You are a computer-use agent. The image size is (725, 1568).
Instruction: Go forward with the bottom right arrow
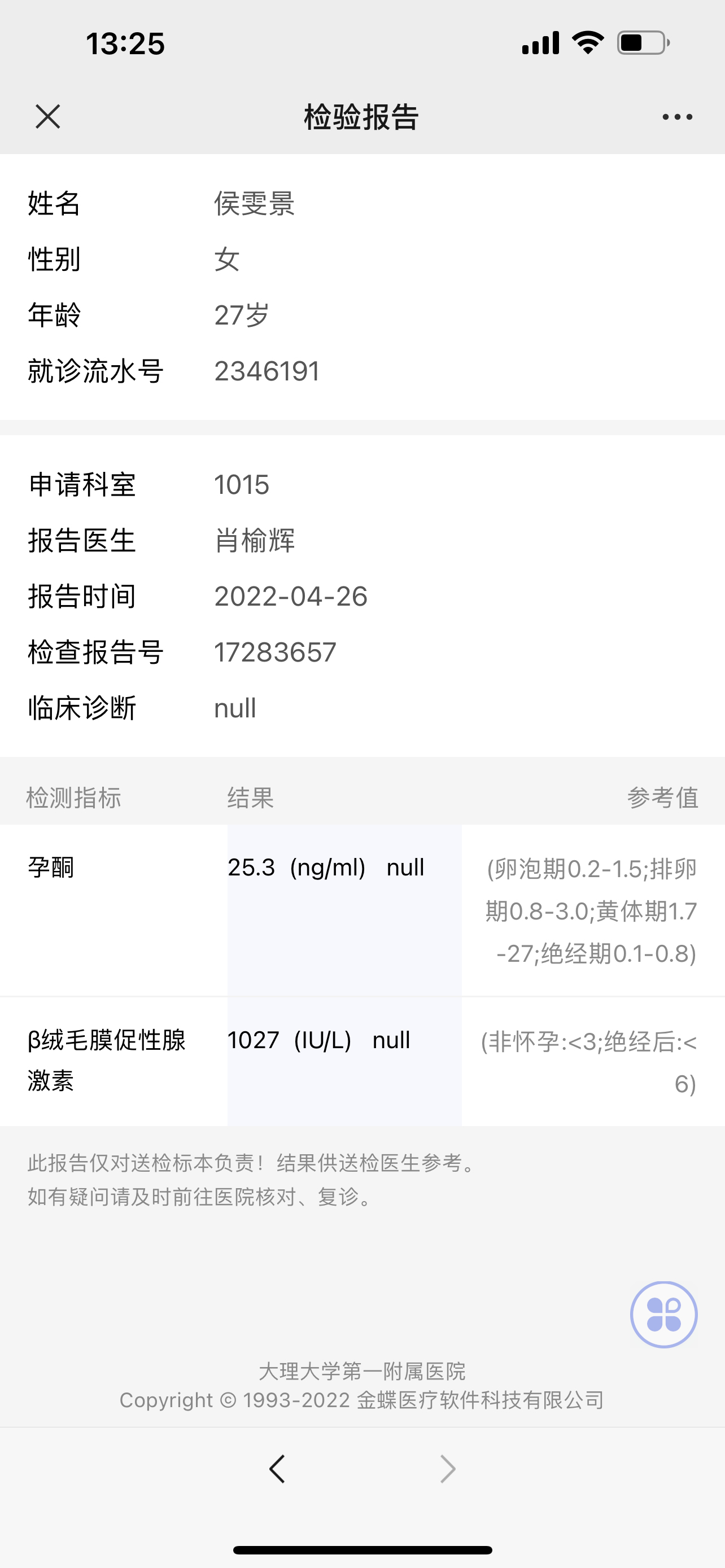[447, 1469]
